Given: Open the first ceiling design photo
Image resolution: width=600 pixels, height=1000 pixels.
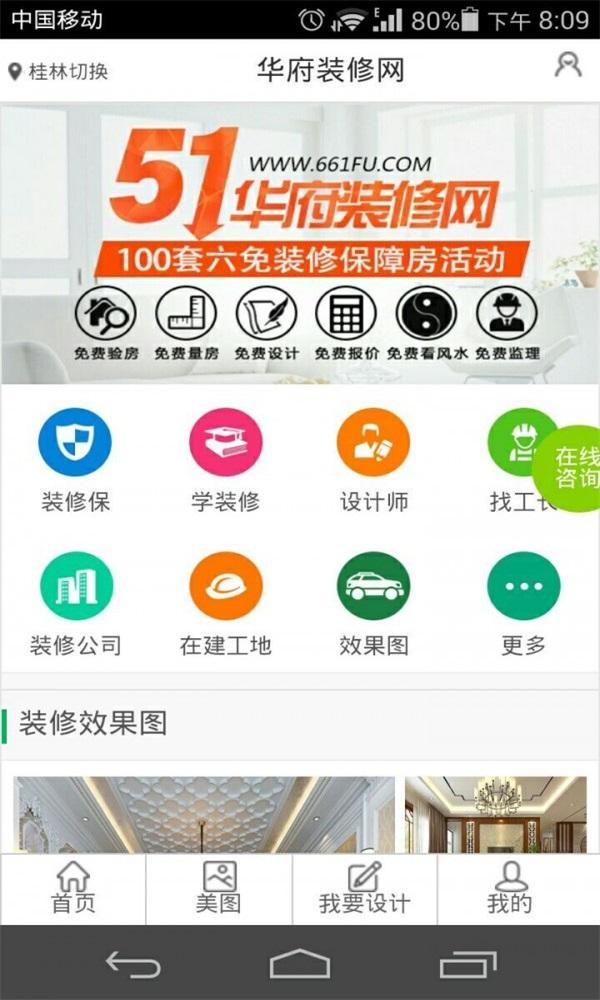Looking at the screenshot, I should 204,814.
